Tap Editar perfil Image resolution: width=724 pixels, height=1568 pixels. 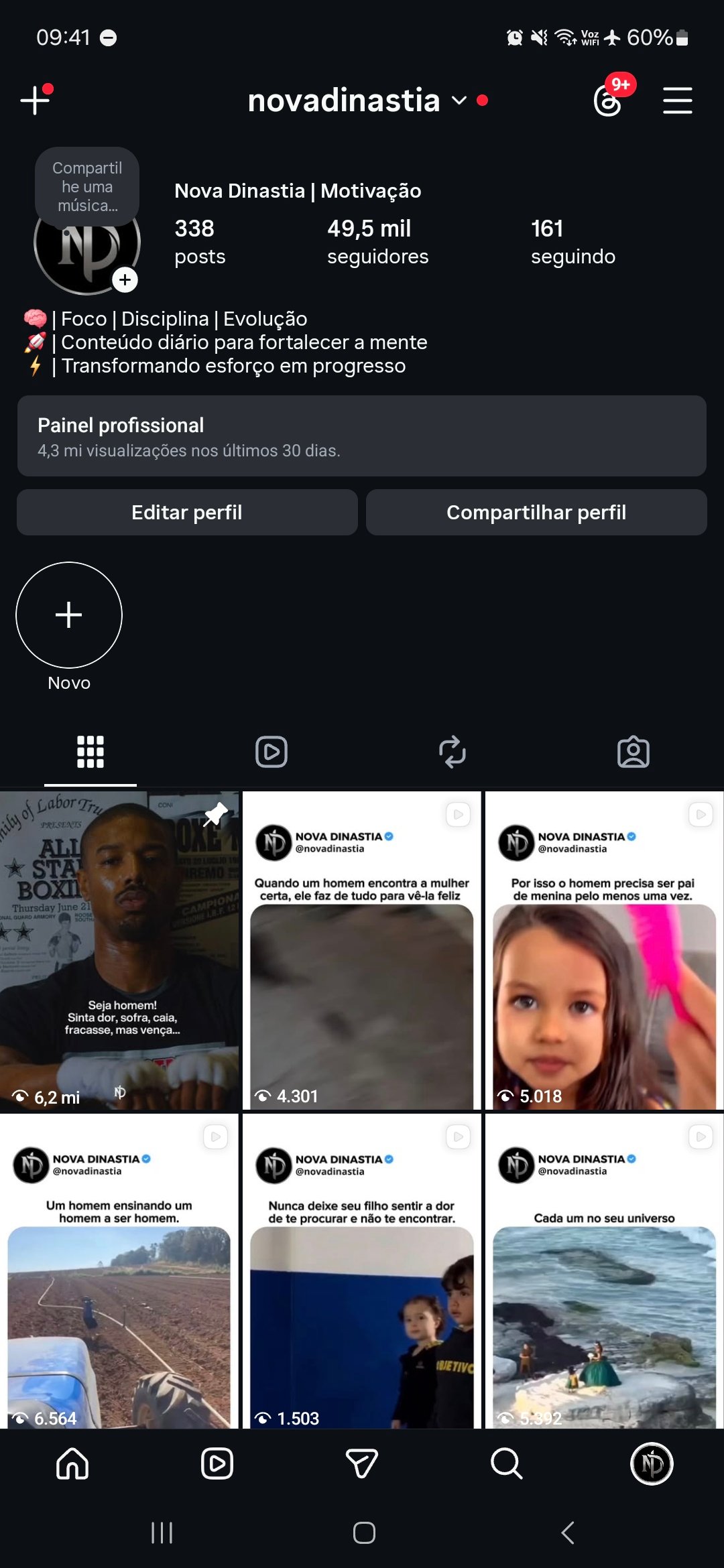point(187,513)
